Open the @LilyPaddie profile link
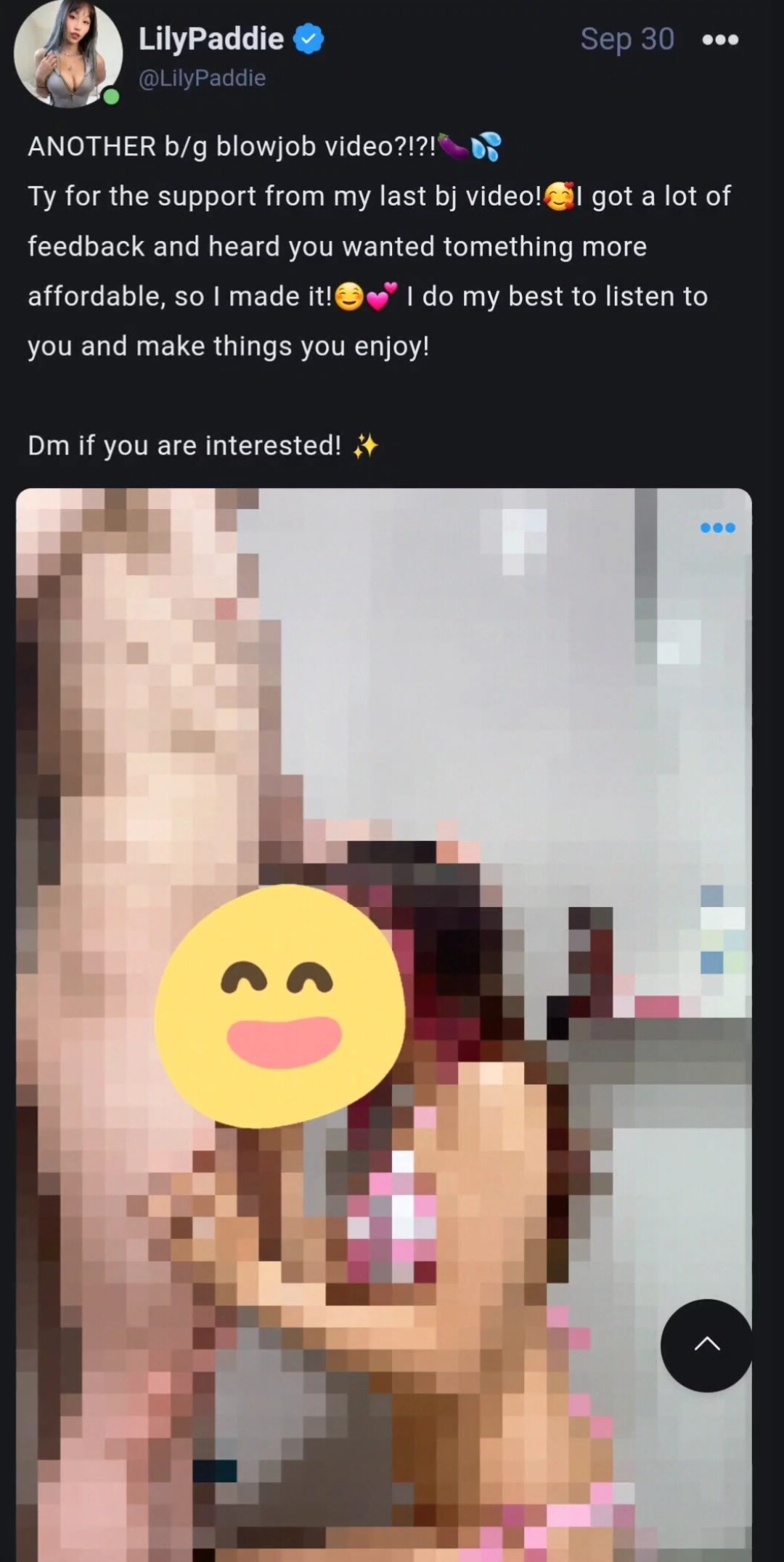The width and height of the screenshot is (784, 1562). tap(202, 78)
